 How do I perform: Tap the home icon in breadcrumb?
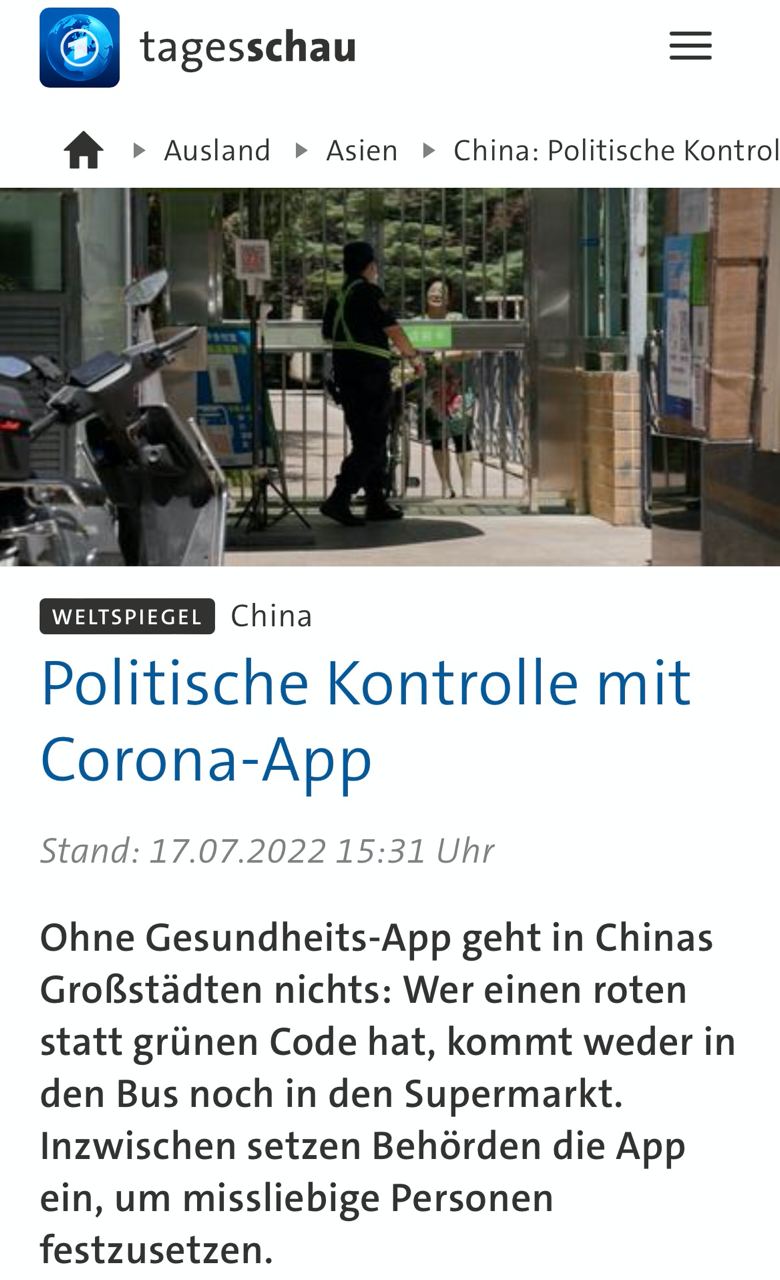coord(84,151)
